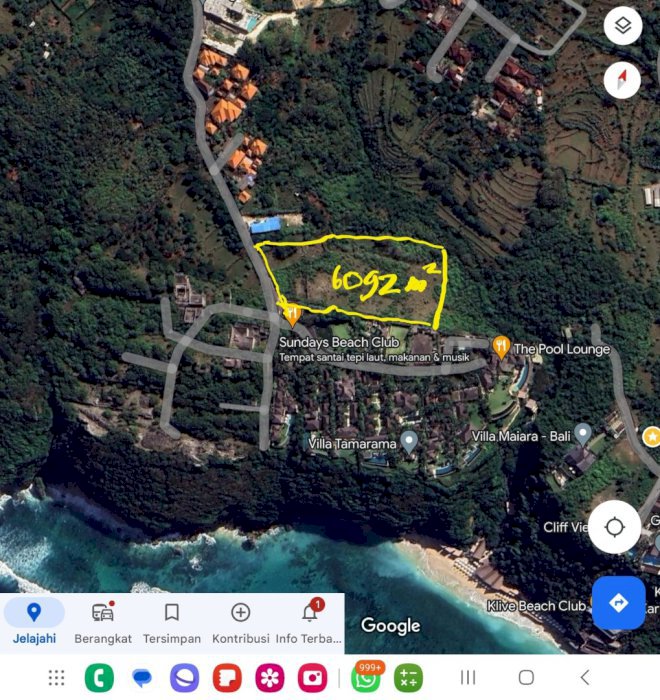Go back using the navigation bar
Viewport: 660px width, 700px height.
[x=585, y=678]
